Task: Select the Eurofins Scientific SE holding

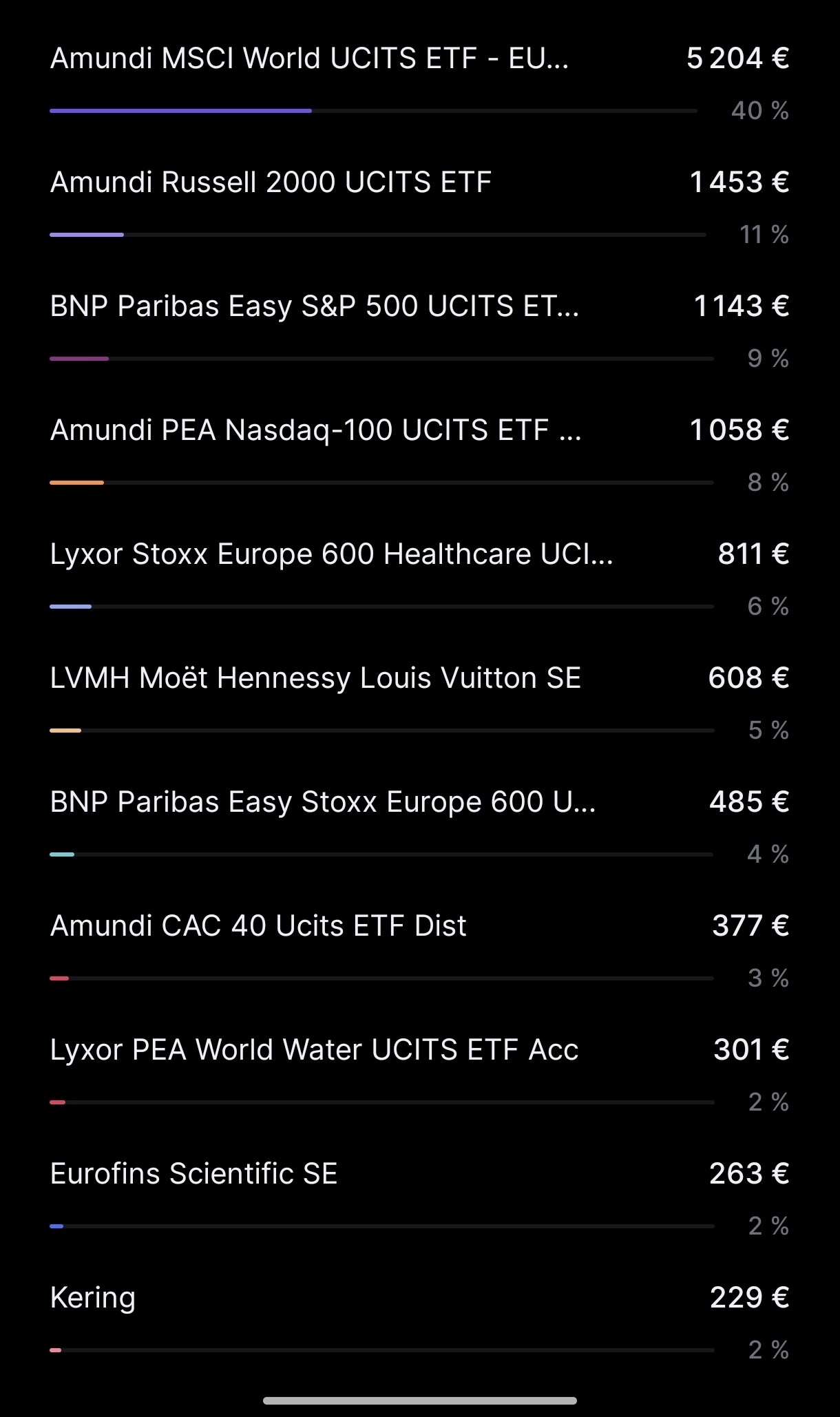Action: tap(420, 1198)
